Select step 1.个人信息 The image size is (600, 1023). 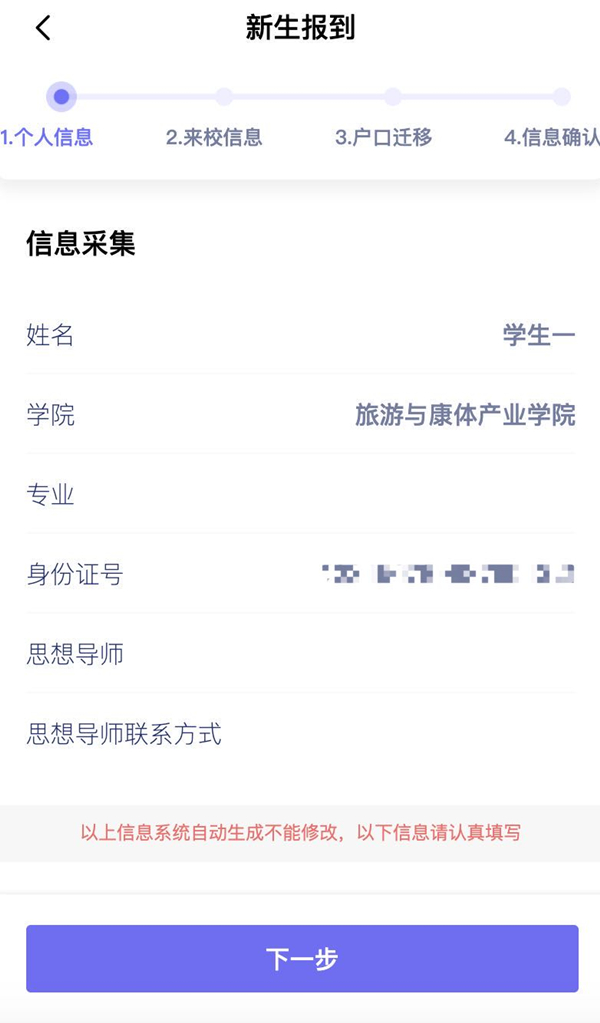pos(48,137)
